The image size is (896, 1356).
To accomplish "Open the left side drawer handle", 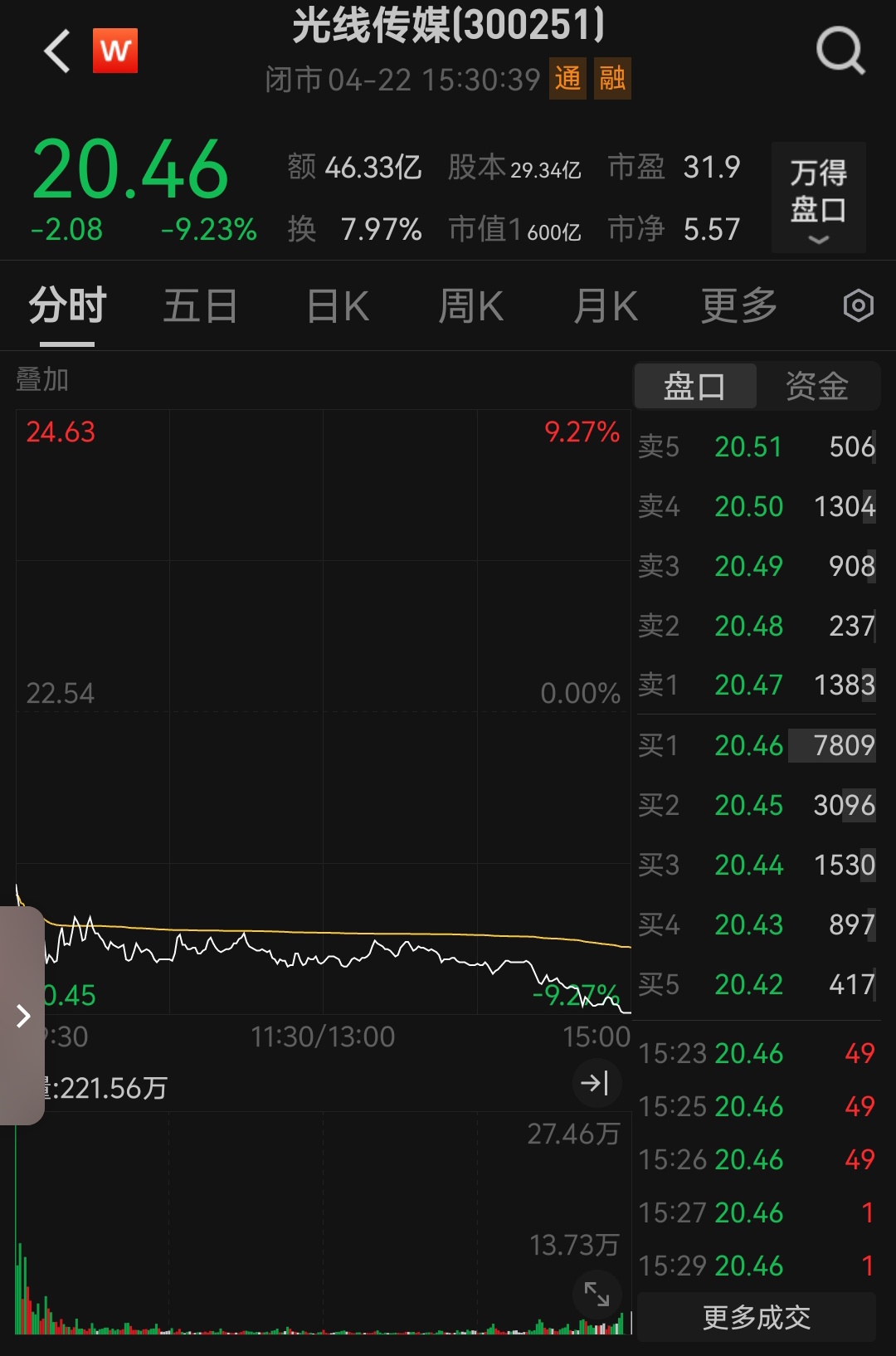I will 22,1016.
